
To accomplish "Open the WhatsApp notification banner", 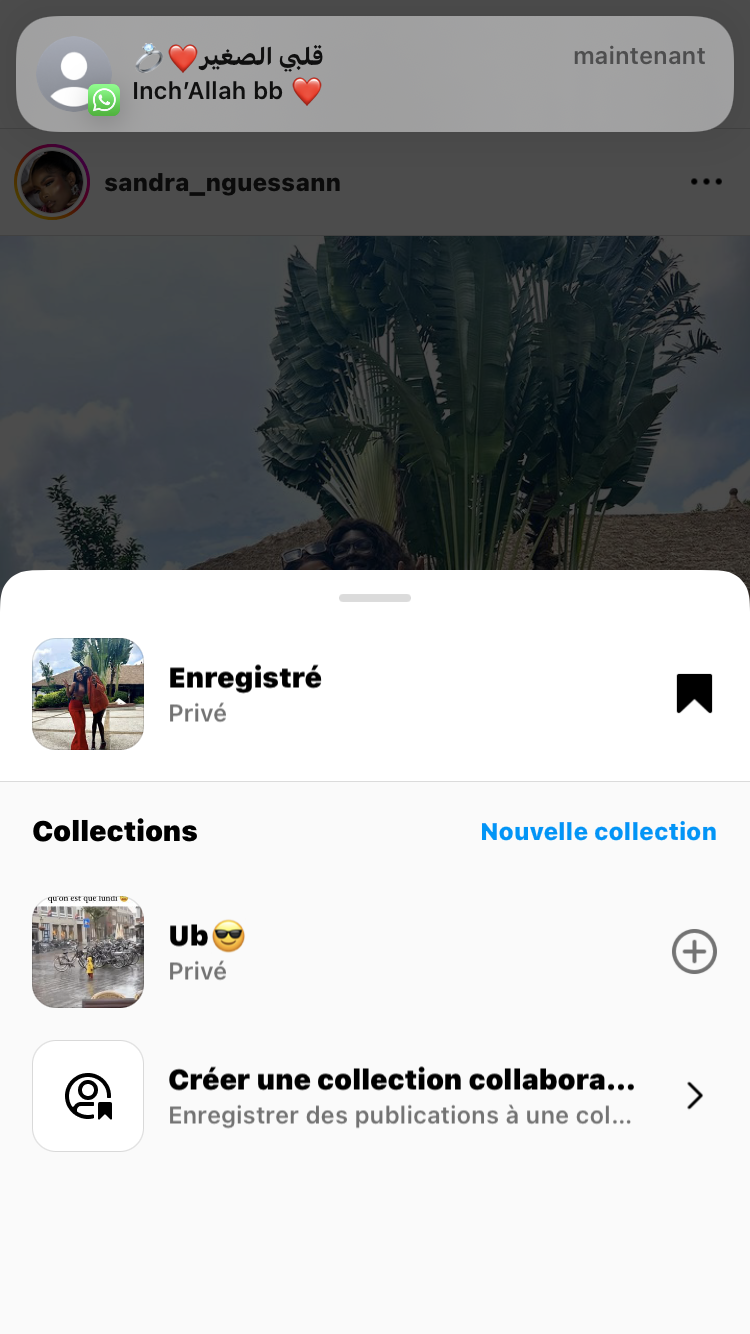I will pyautogui.click(x=375, y=74).
